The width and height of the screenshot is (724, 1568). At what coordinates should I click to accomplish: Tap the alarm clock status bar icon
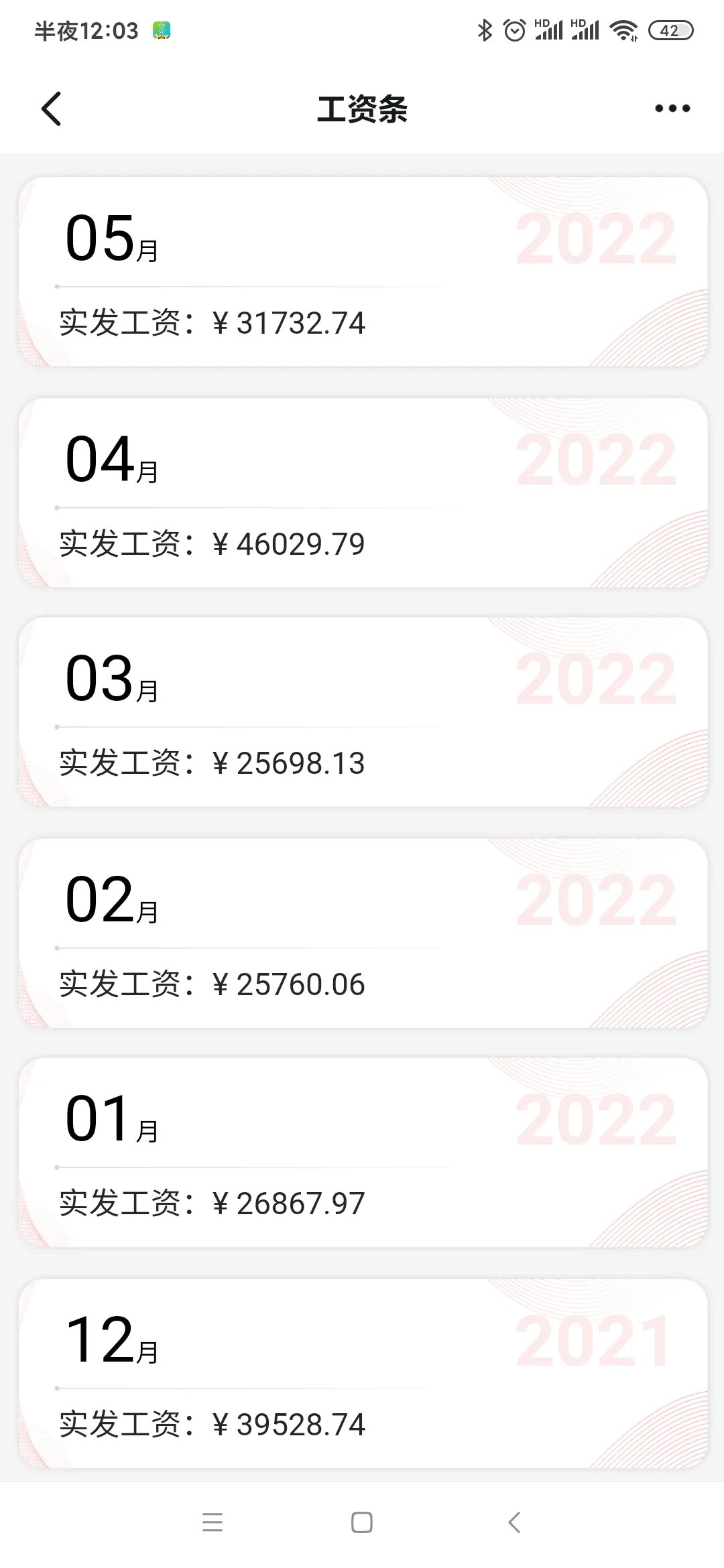(514, 29)
